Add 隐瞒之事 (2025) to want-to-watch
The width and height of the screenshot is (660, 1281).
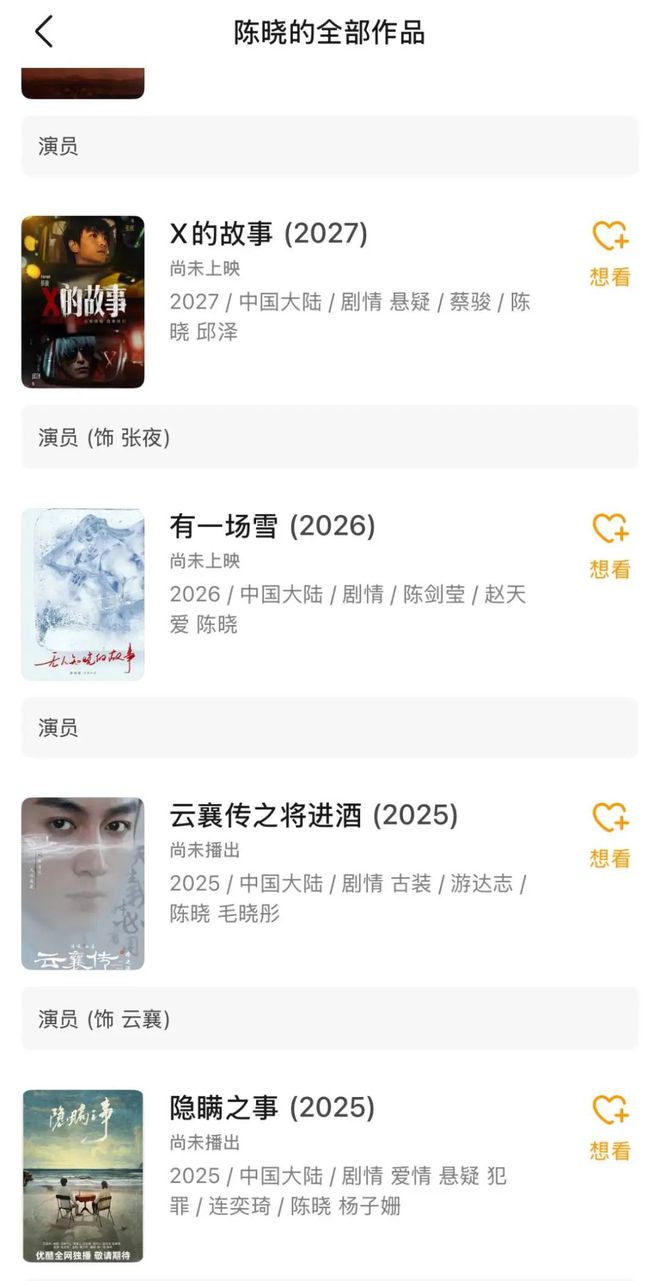[x=610, y=1128]
